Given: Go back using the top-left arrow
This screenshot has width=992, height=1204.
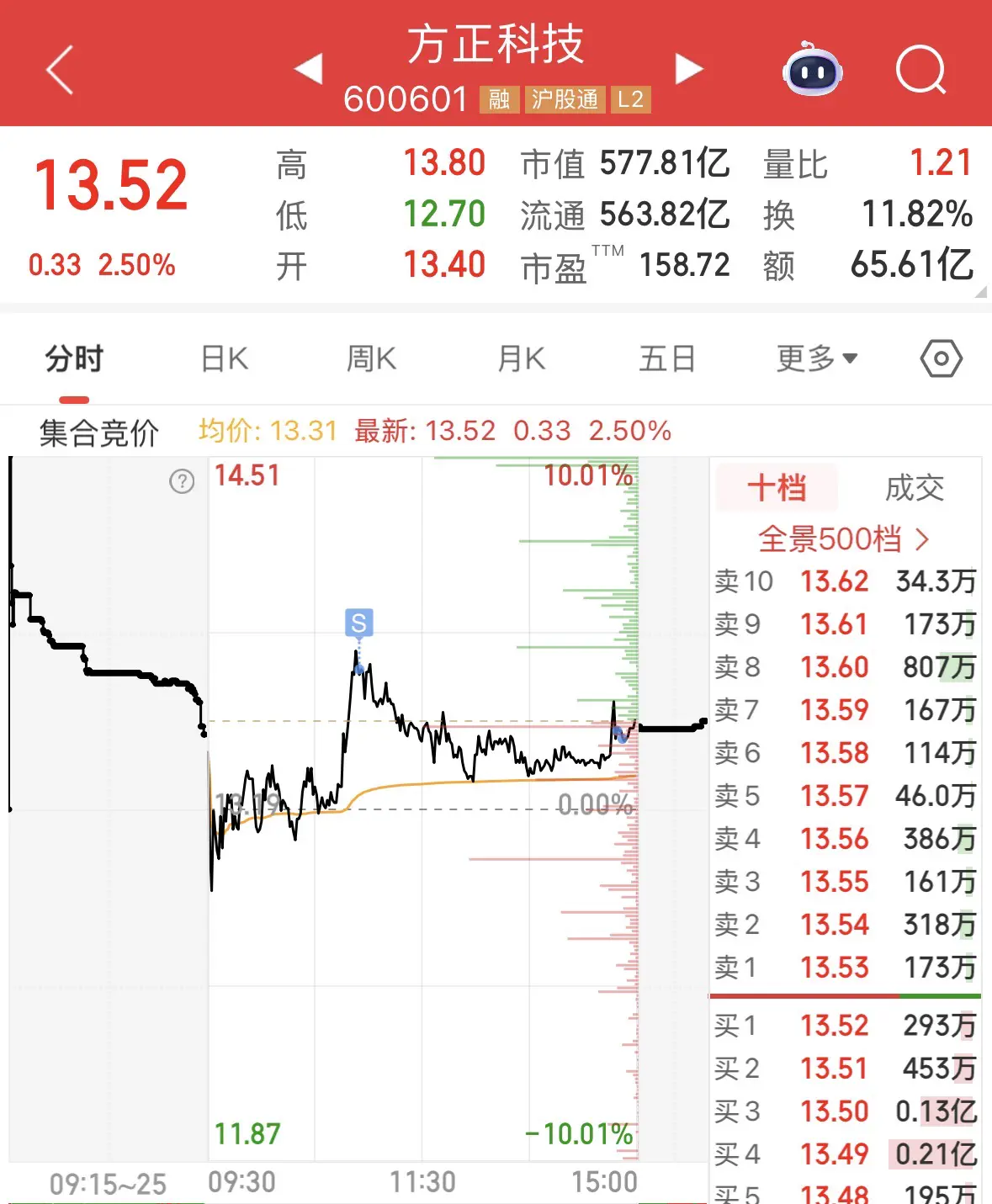Looking at the screenshot, I should click(60, 70).
